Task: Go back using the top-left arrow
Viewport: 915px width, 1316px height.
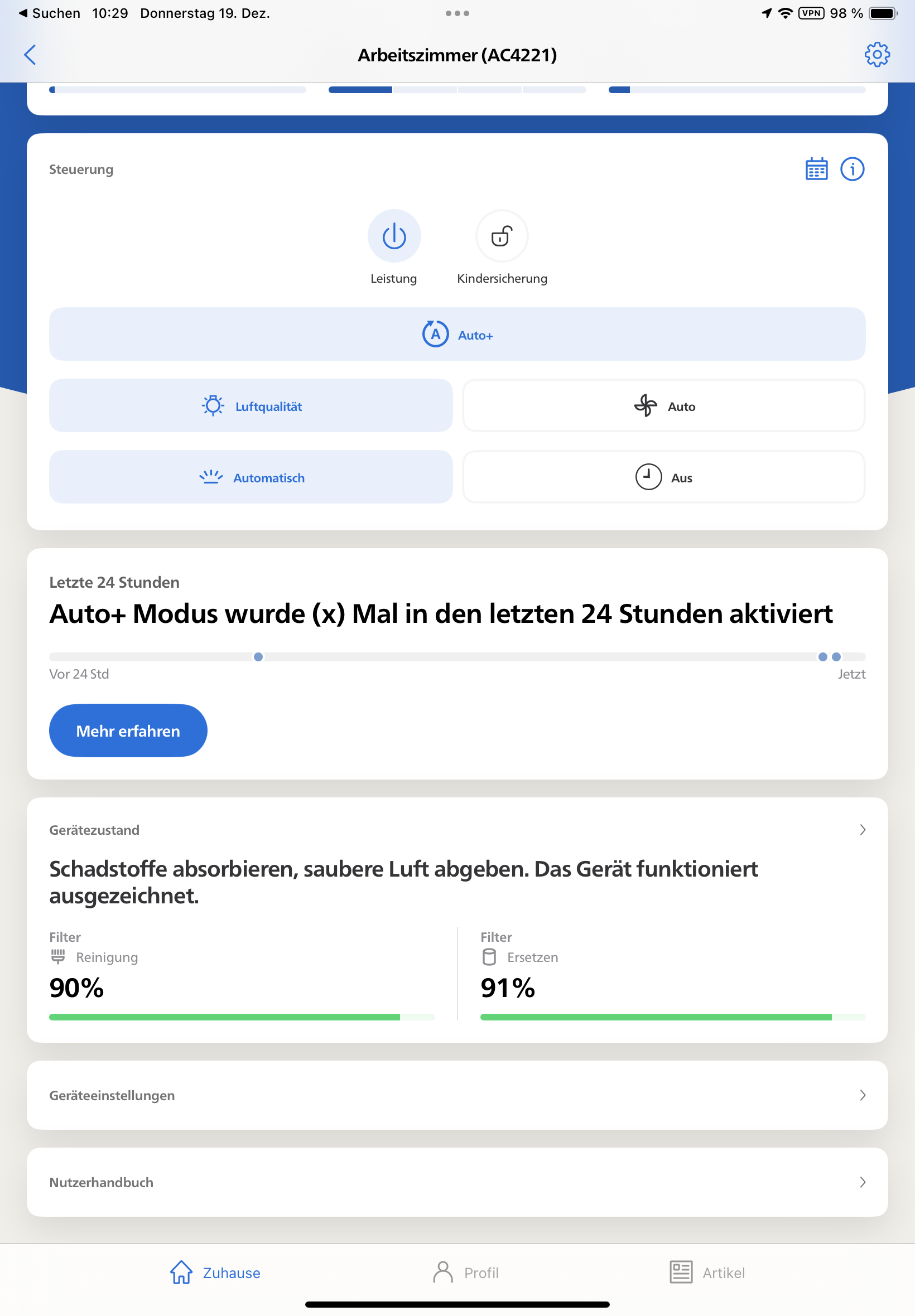Action: click(x=30, y=55)
